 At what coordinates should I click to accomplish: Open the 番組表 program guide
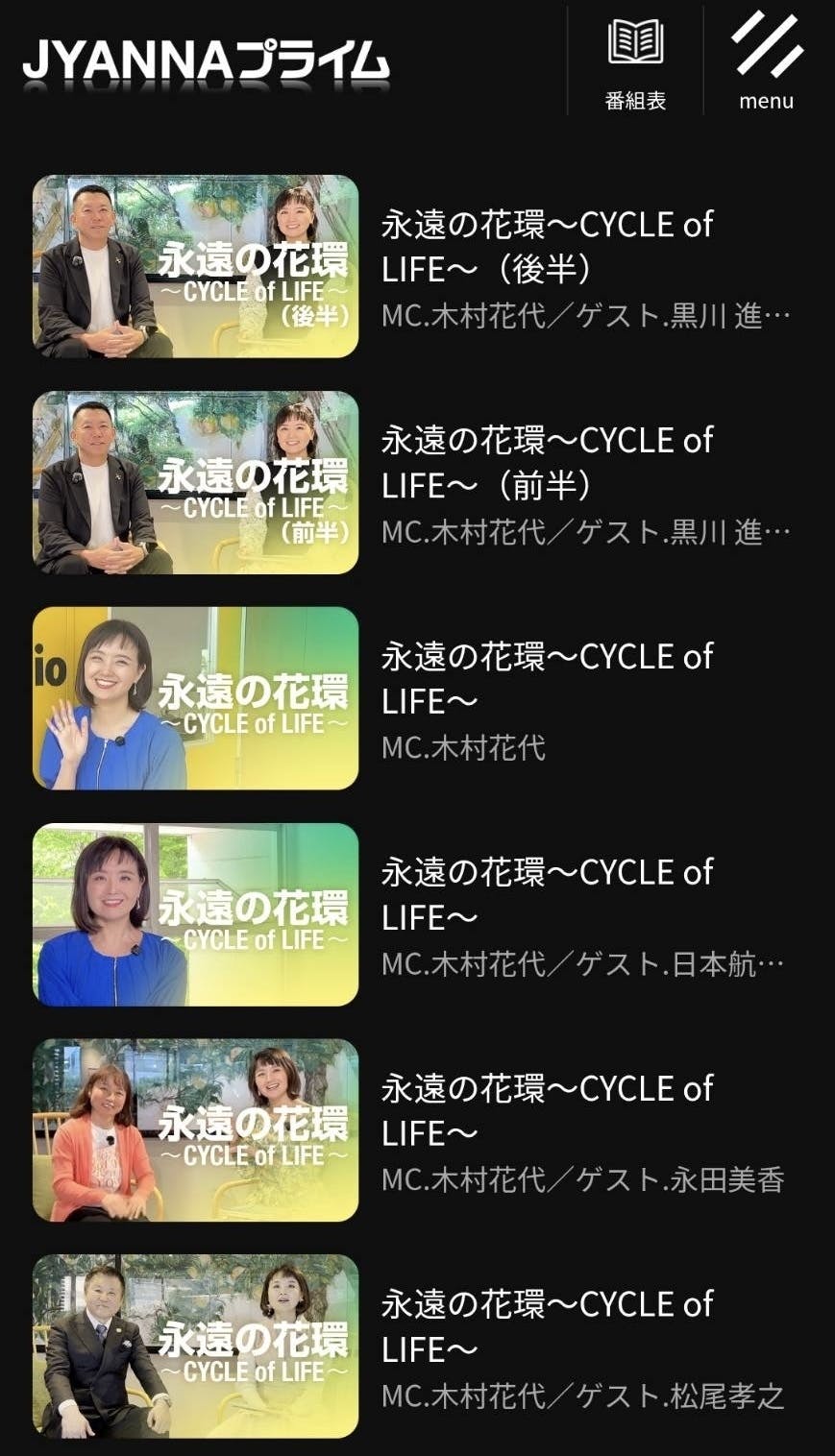tap(635, 61)
